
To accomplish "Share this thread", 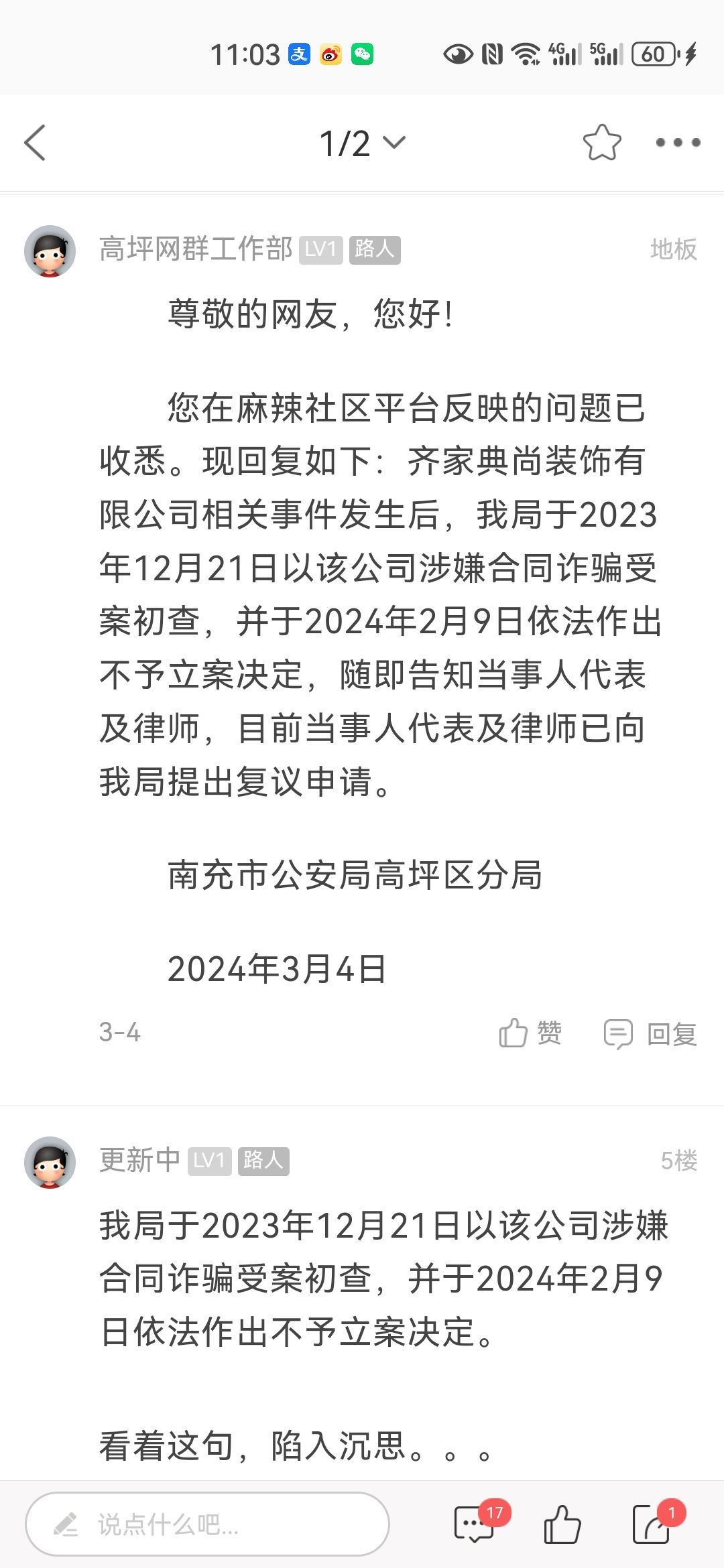I will pyautogui.click(x=652, y=1524).
